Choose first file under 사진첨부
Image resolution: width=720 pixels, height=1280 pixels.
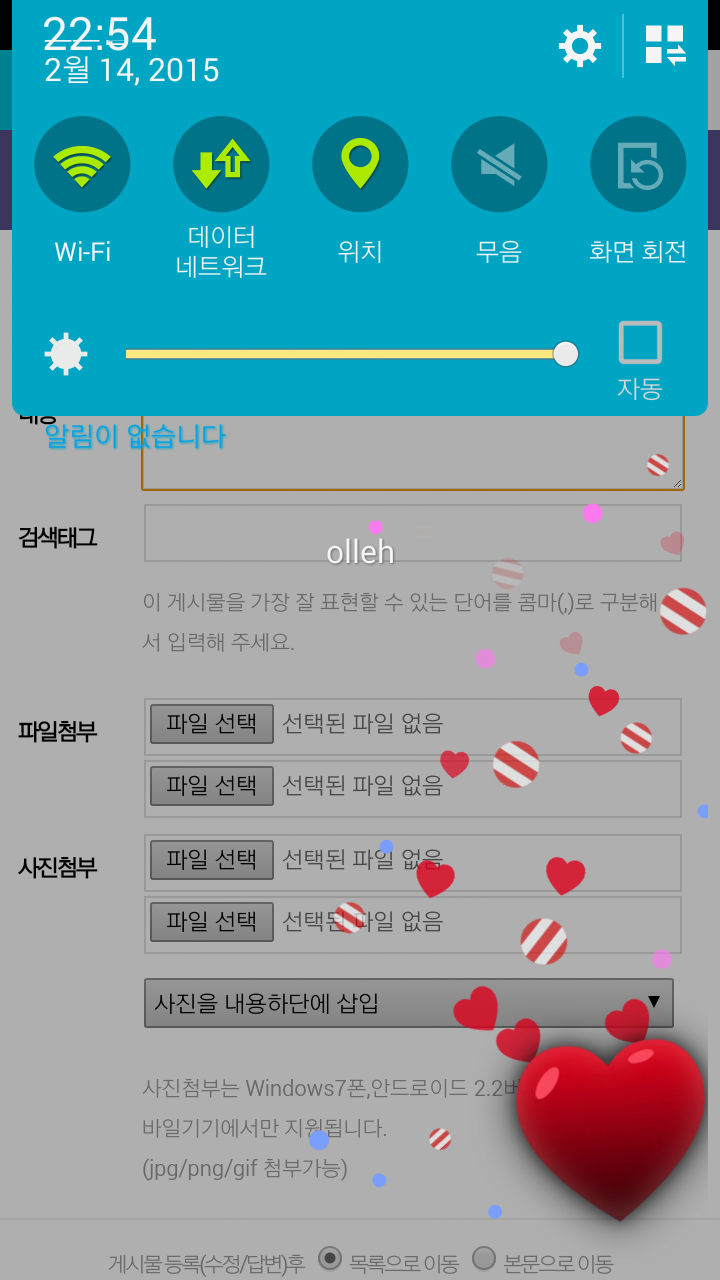[212, 859]
